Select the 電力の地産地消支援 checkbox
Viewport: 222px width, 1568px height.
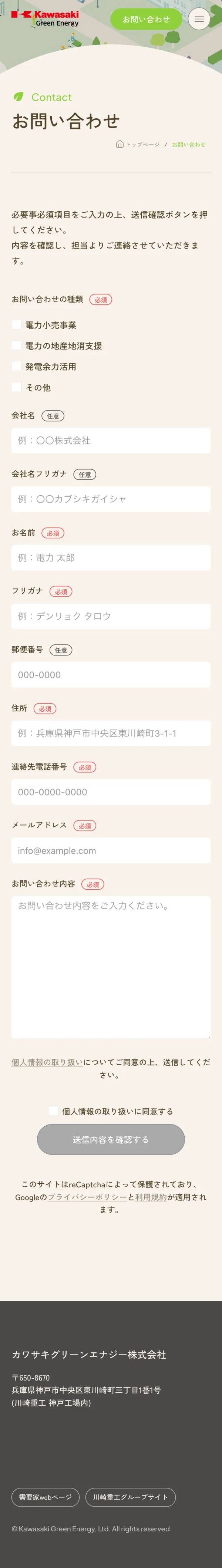pyautogui.click(x=16, y=345)
